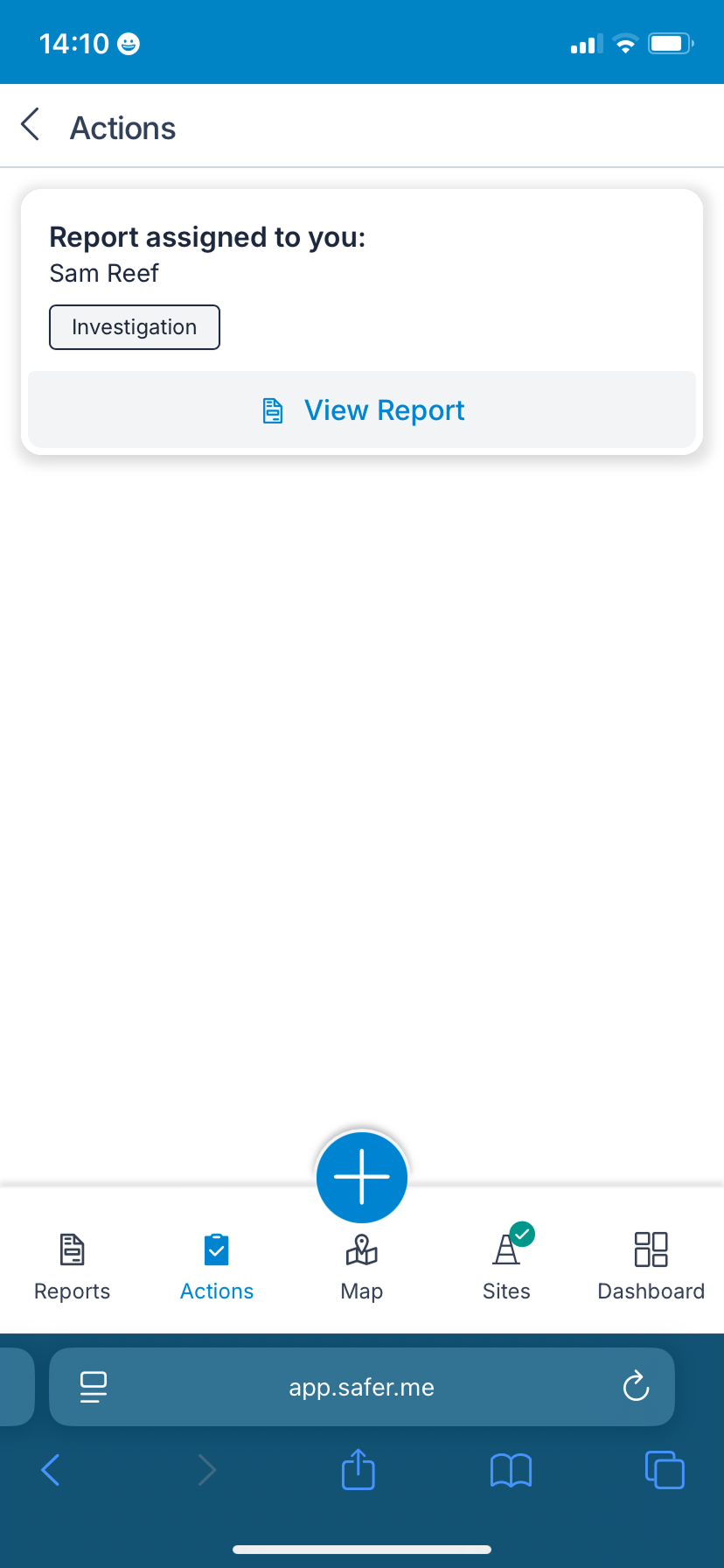Tap the blue plus button
Image resolution: width=724 pixels, height=1568 pixels.
(x=362, y=1177)
